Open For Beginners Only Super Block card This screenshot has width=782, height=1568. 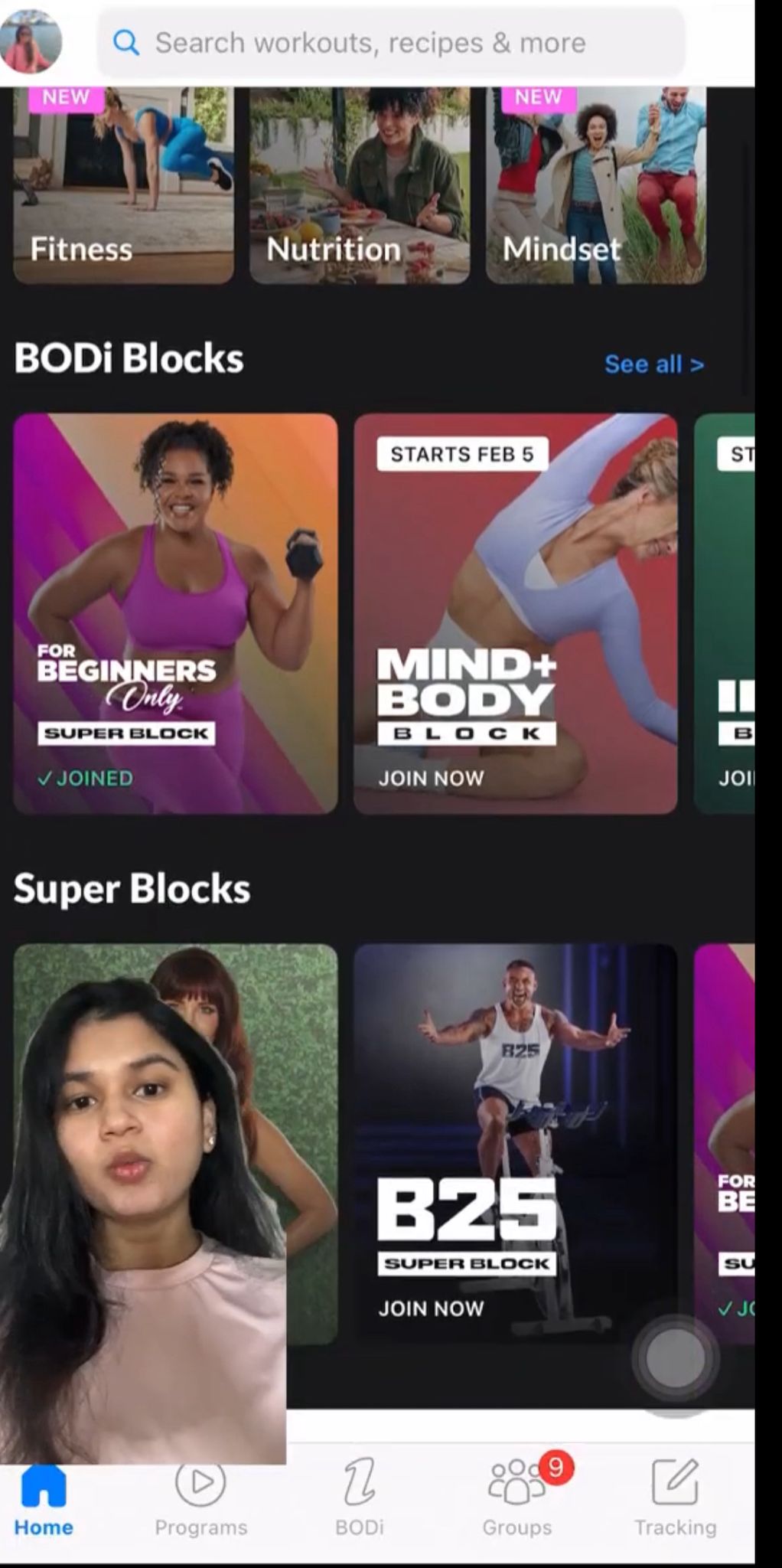click(x=175, y=612)
